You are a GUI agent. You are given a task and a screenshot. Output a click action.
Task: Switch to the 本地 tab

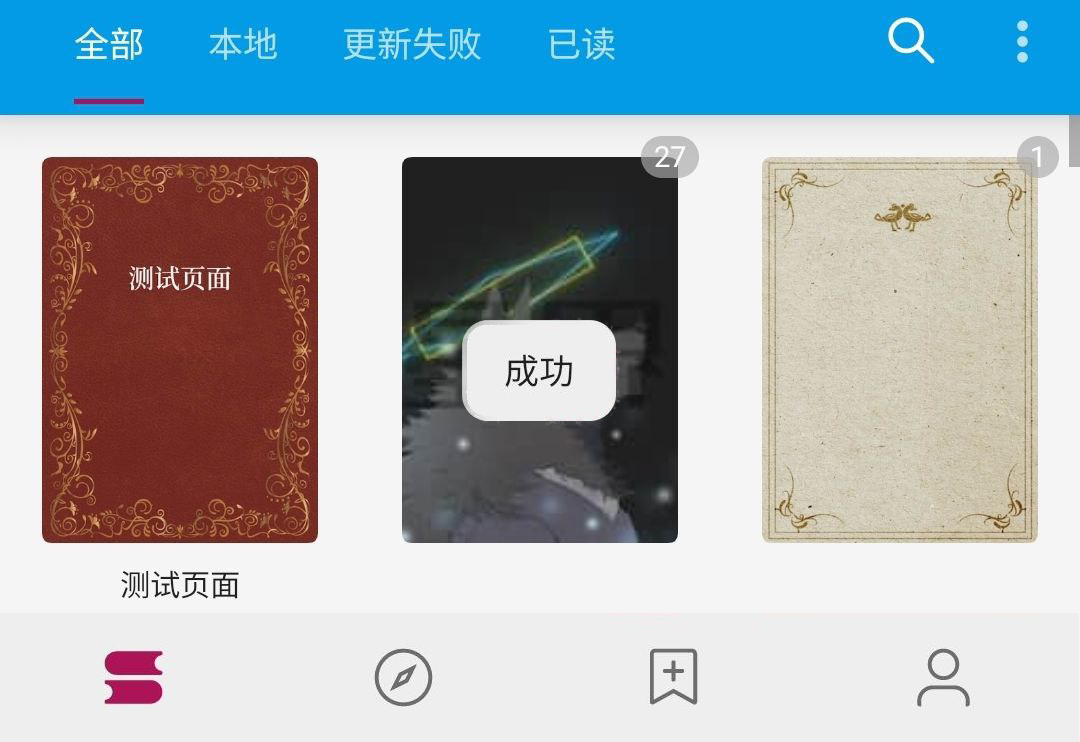[243, 45]
